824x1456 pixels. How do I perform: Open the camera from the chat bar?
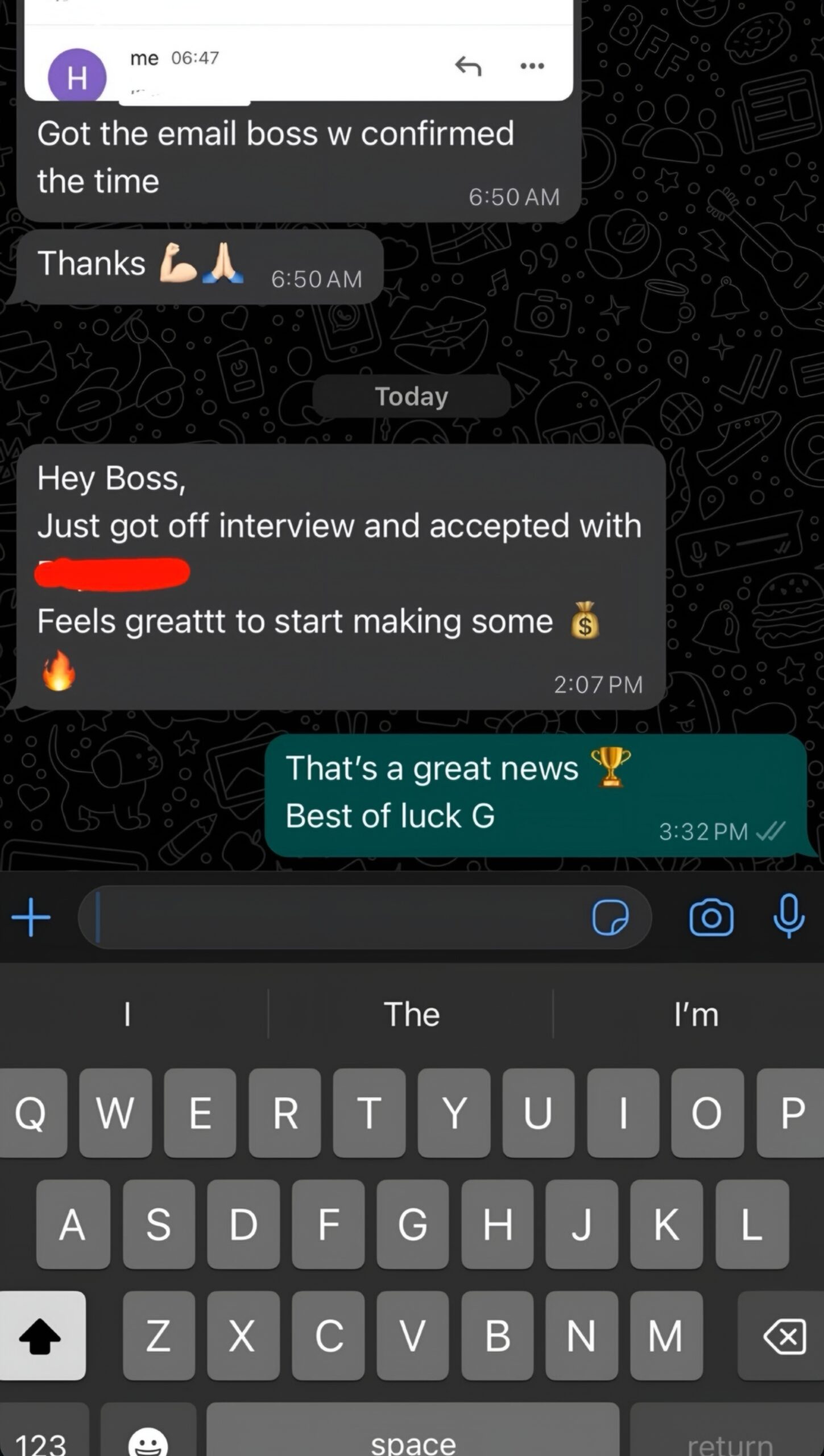[711, 917]
